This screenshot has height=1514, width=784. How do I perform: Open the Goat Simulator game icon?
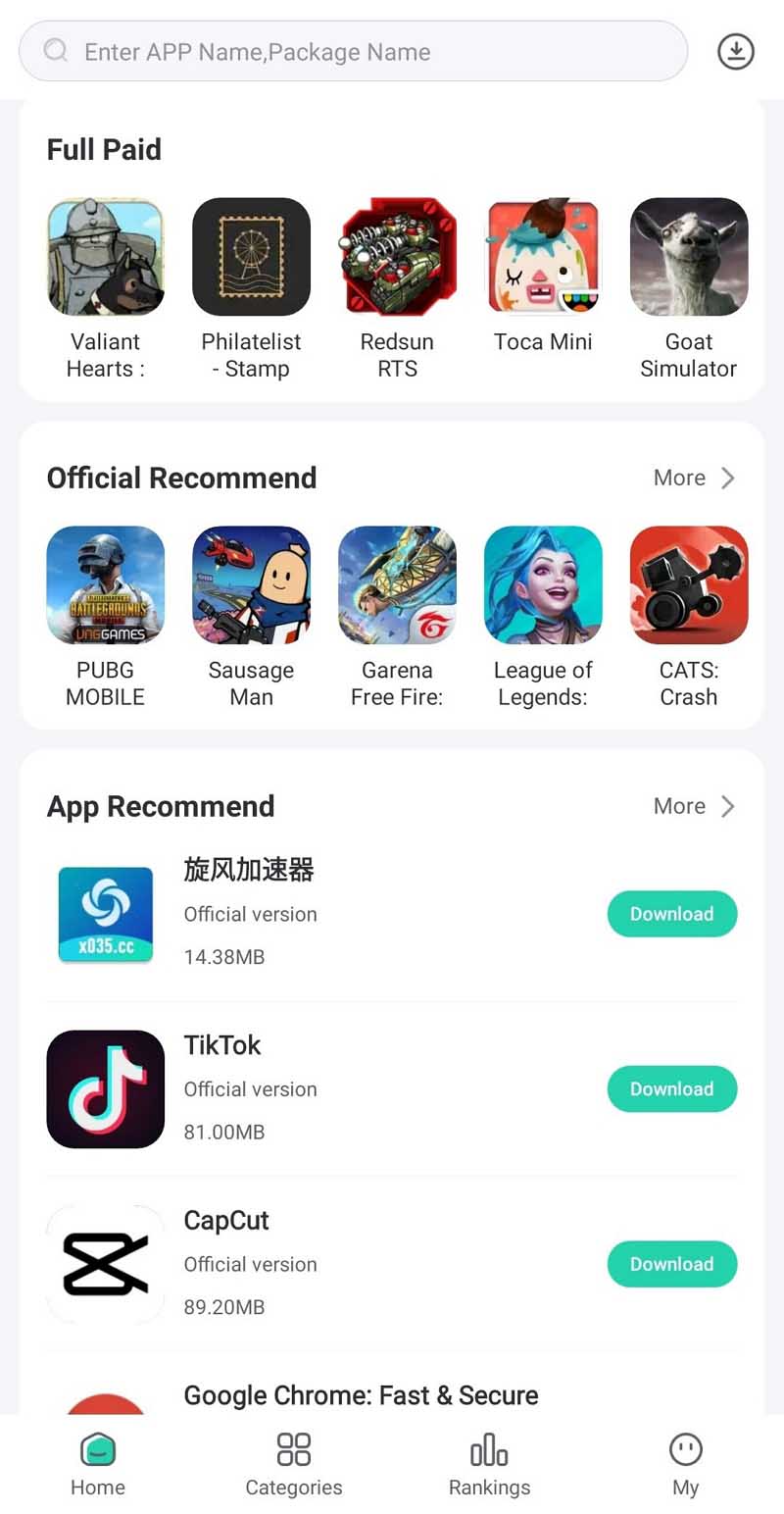coord(689,257)
